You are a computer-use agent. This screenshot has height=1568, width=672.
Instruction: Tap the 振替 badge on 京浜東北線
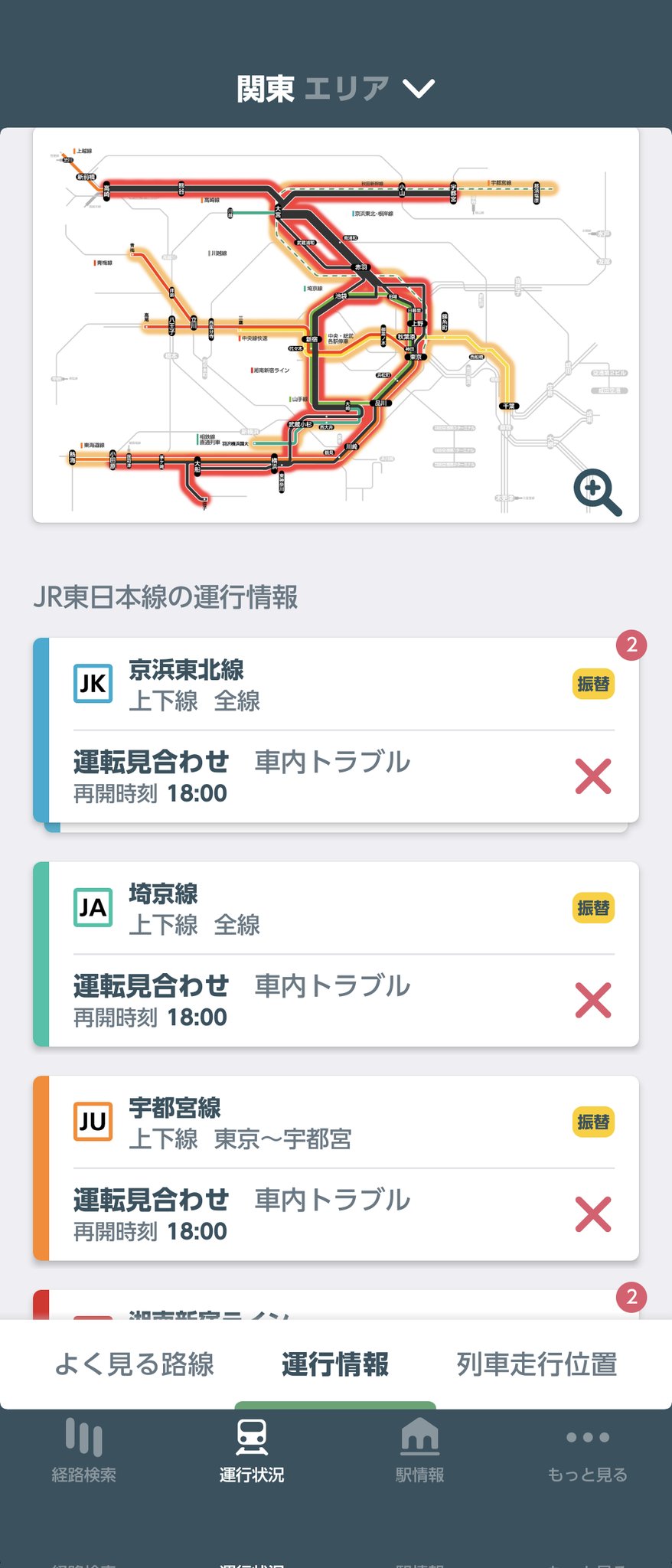pos(593,684)
